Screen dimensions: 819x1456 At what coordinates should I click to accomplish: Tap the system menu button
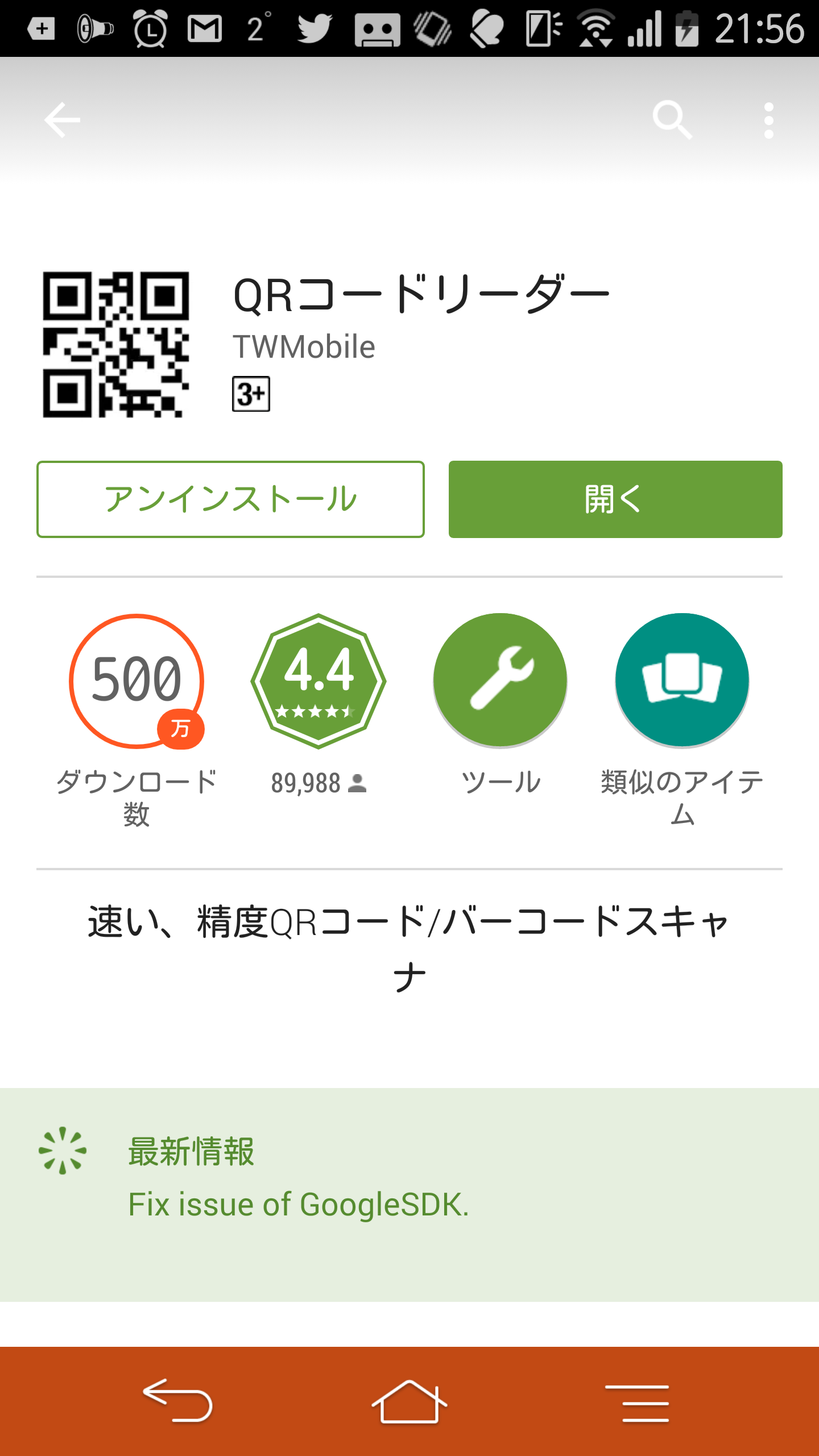[637, 1402]
